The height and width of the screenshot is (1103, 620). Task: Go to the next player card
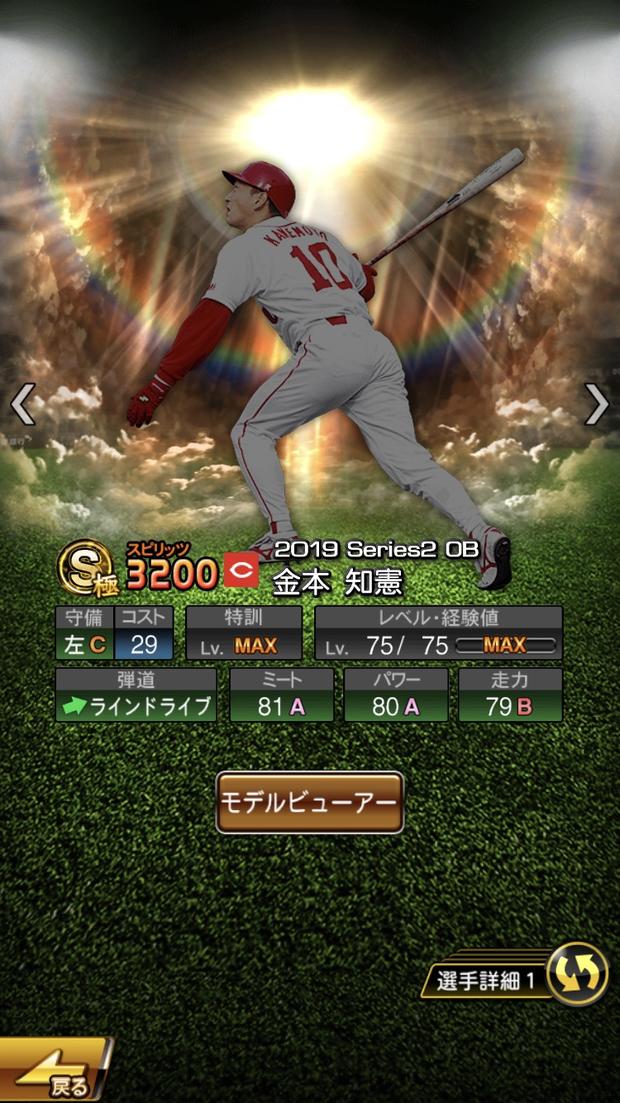(x=596, y=404)
